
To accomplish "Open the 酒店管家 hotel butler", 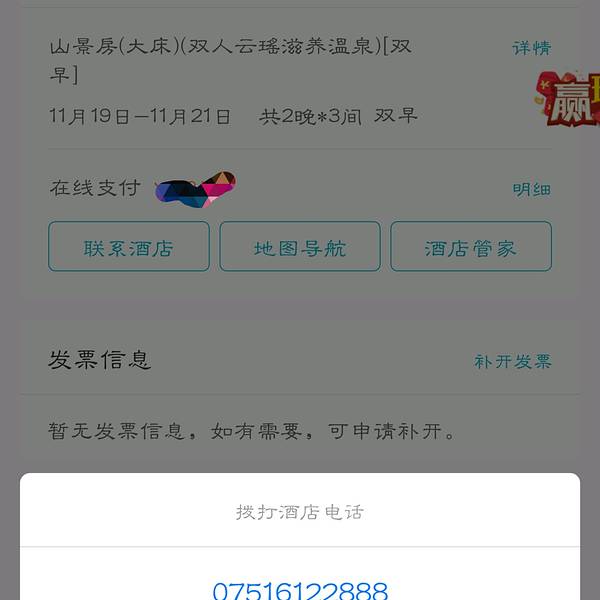I will coord(471,247).
